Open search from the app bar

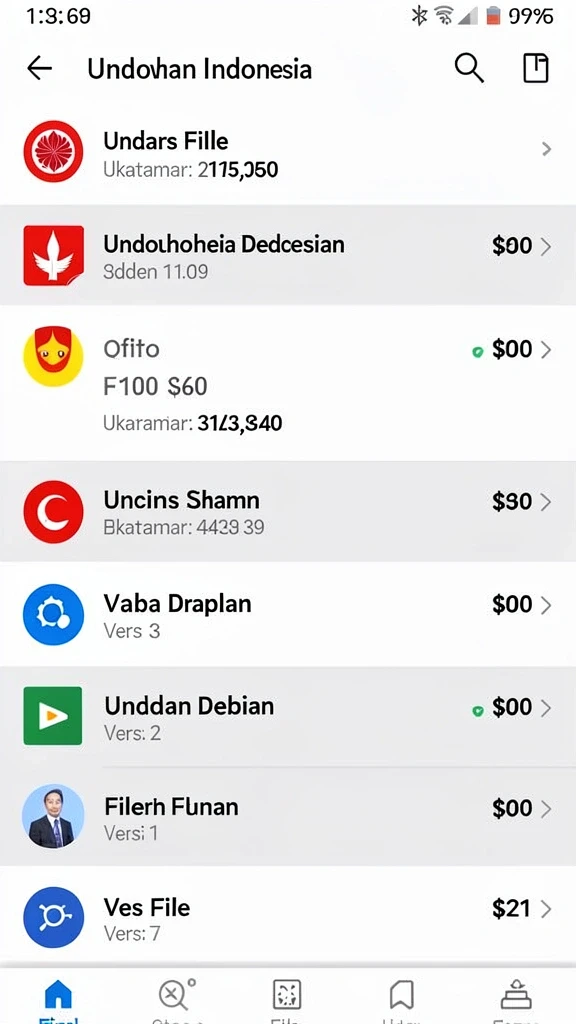[x=469, y=68]
